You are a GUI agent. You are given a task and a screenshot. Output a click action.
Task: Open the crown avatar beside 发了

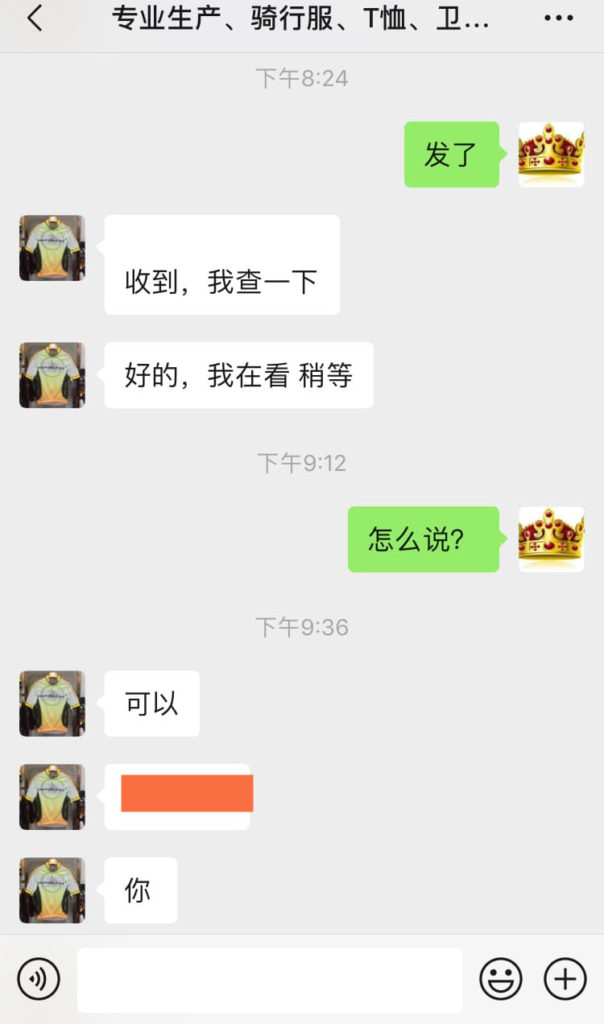click(551, 154)
